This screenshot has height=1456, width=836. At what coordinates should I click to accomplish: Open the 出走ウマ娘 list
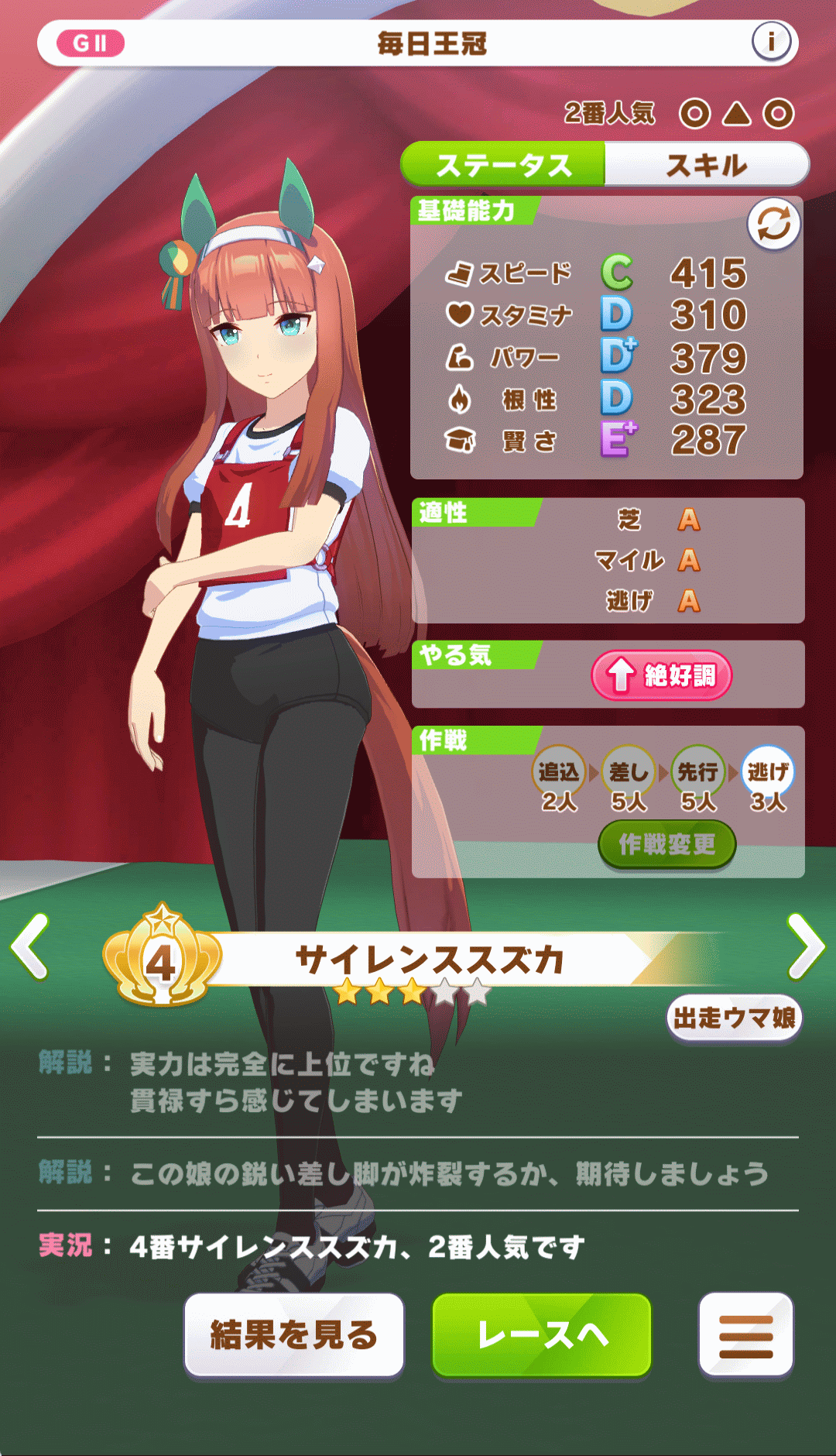coord(734,1018)
